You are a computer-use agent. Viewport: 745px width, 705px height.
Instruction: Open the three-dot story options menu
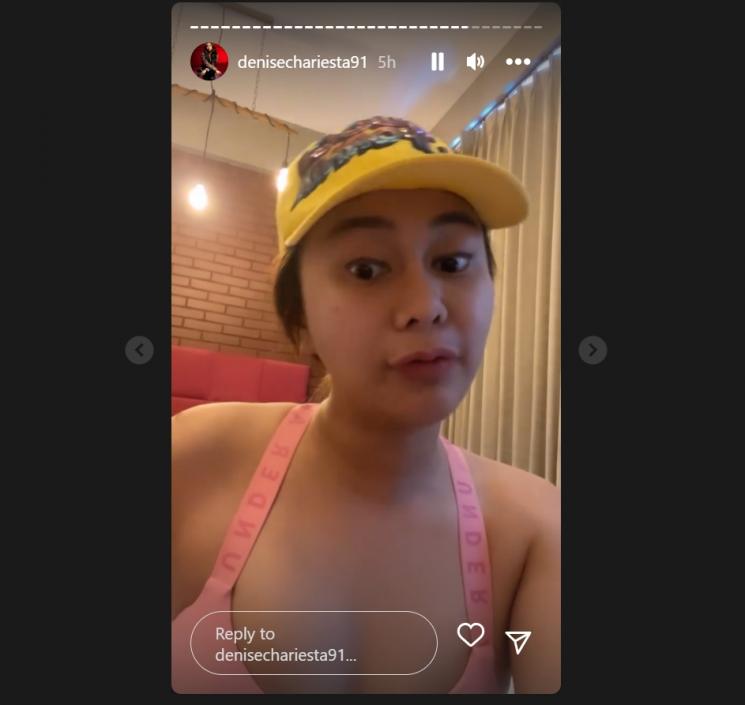tap(517, 62)
